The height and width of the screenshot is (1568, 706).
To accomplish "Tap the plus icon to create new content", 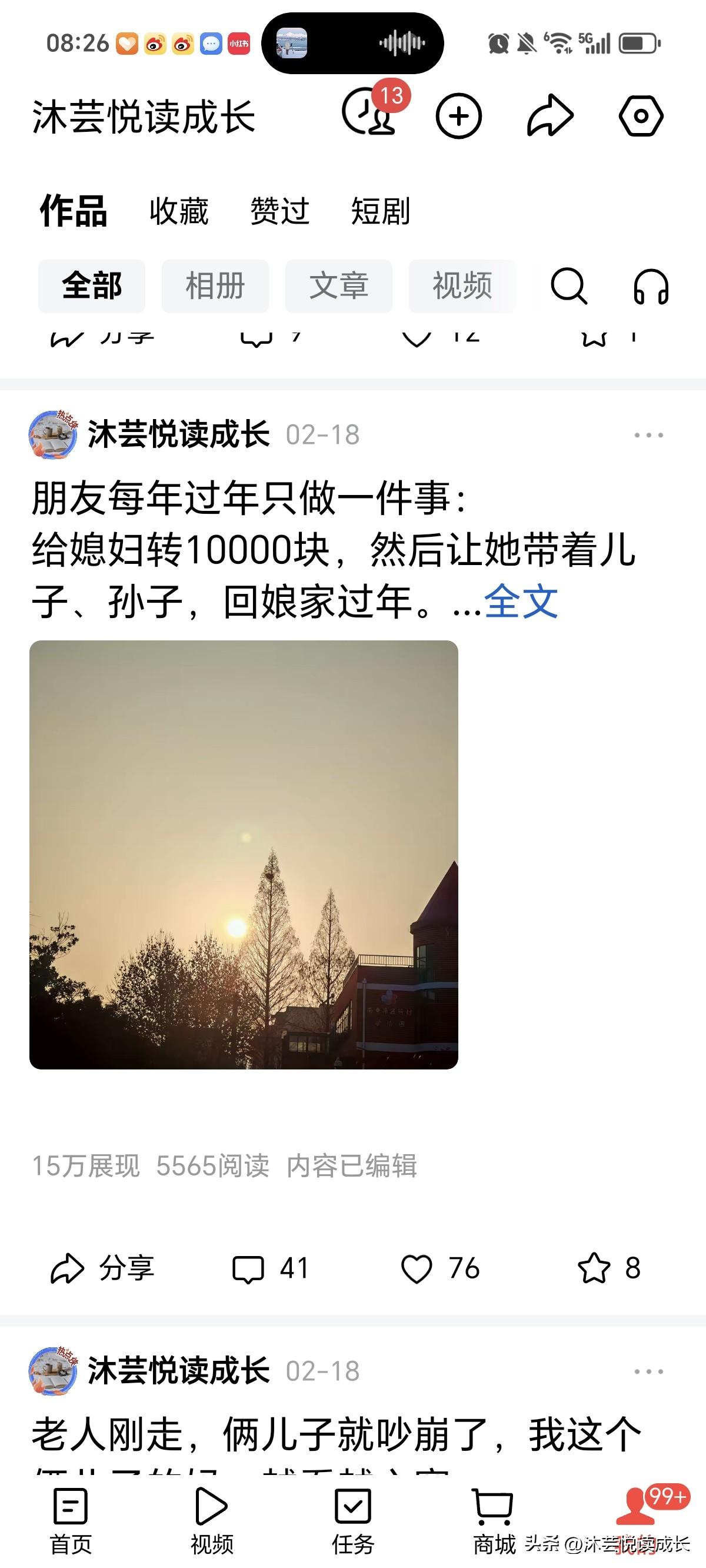I will click(x=459, y=117).
